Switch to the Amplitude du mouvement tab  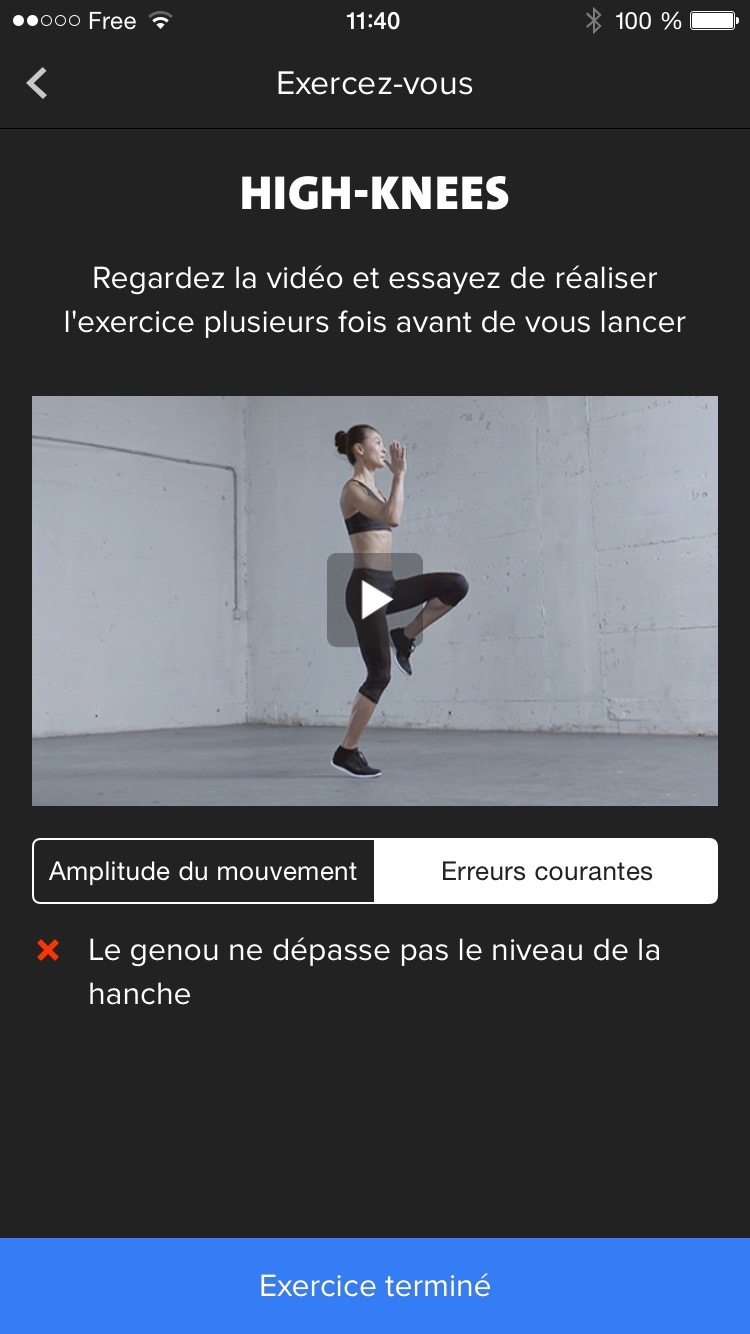click(204, 871)
